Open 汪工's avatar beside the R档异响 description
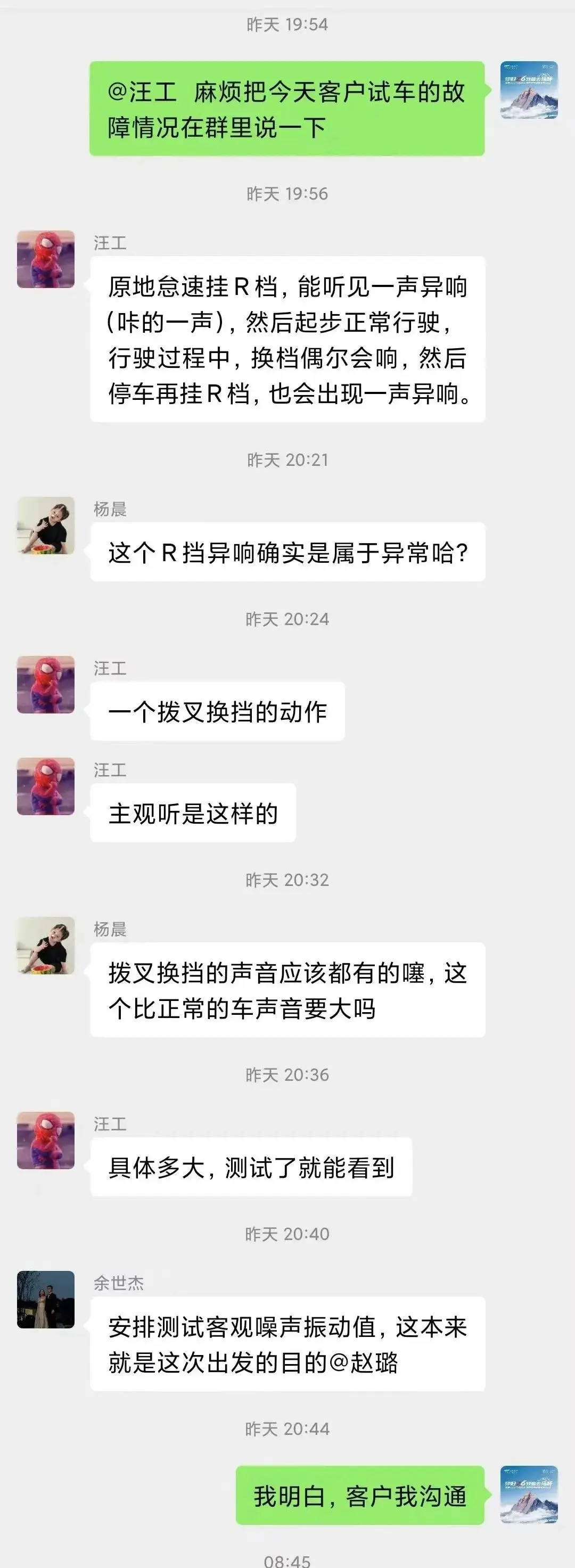 [46, 259]
